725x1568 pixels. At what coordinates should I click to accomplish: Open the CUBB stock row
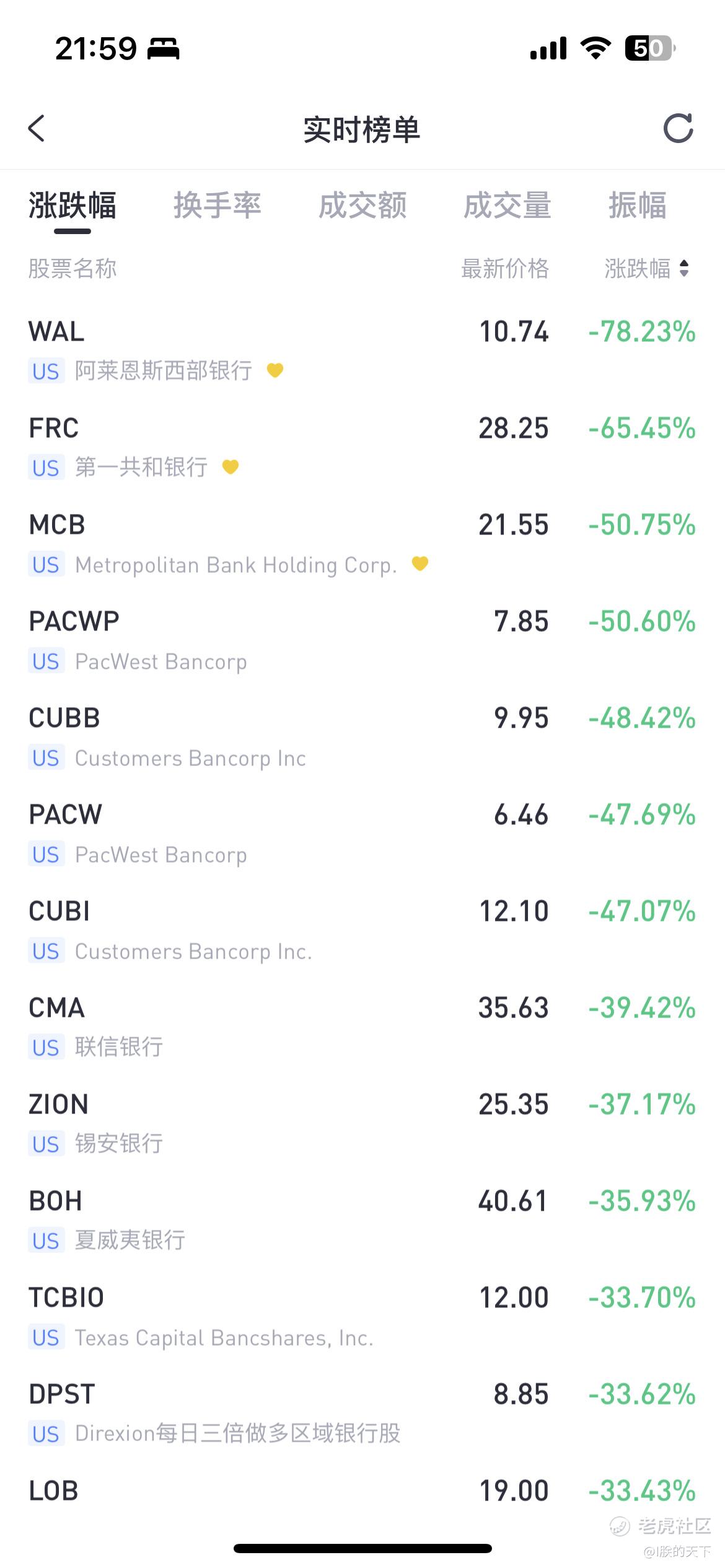click(x=362, y=736)
